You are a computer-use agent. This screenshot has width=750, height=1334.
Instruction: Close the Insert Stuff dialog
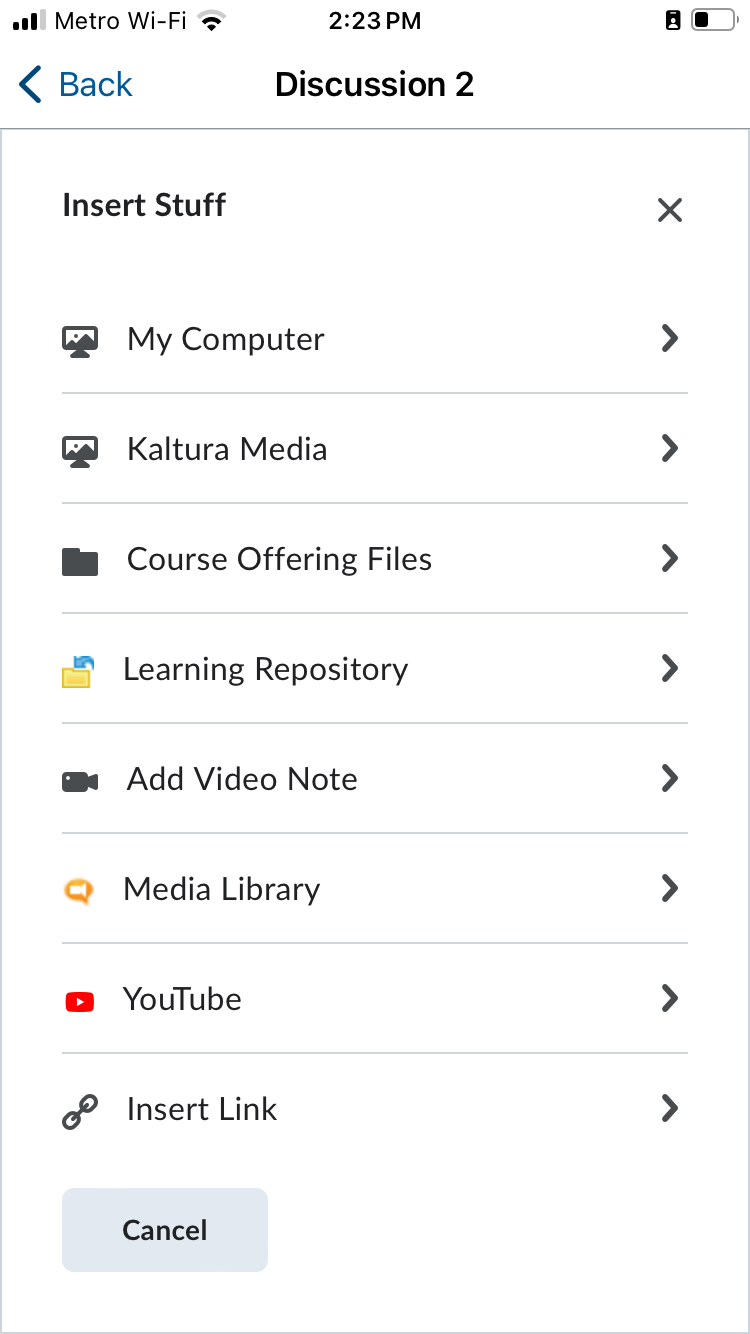point(669,210)
